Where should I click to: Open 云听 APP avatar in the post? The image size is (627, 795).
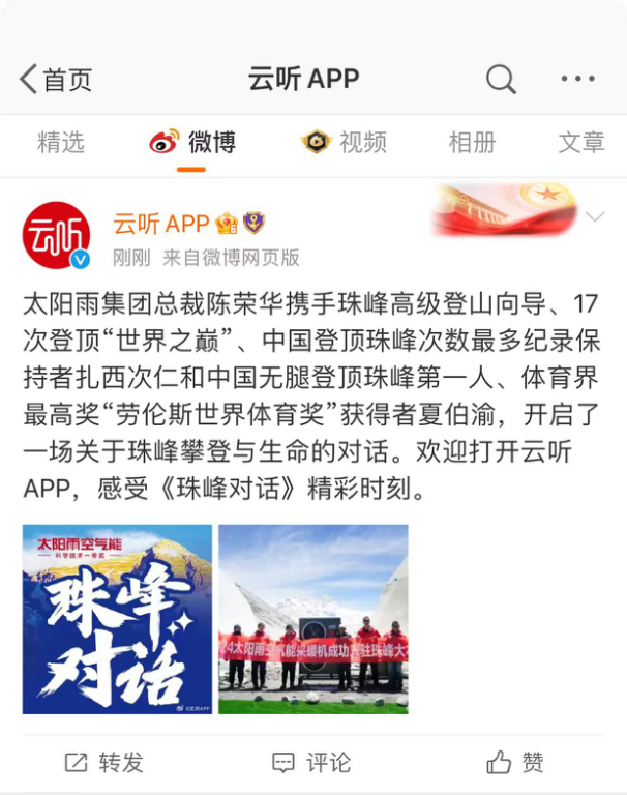57,236
